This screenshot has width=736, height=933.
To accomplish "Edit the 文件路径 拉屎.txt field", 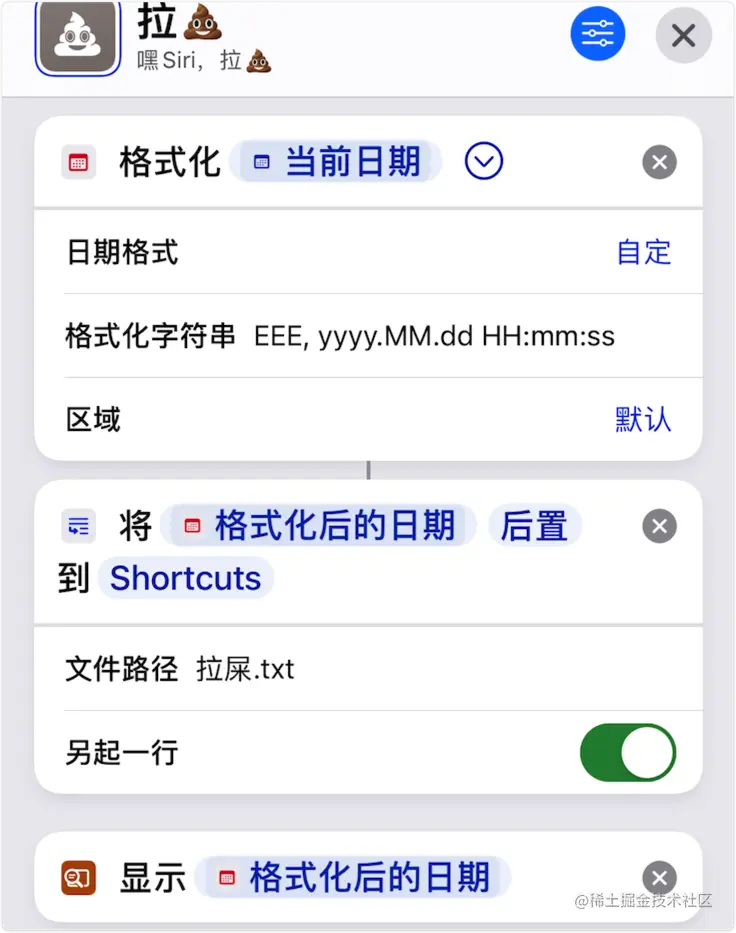I will click(x=246, y=668).
